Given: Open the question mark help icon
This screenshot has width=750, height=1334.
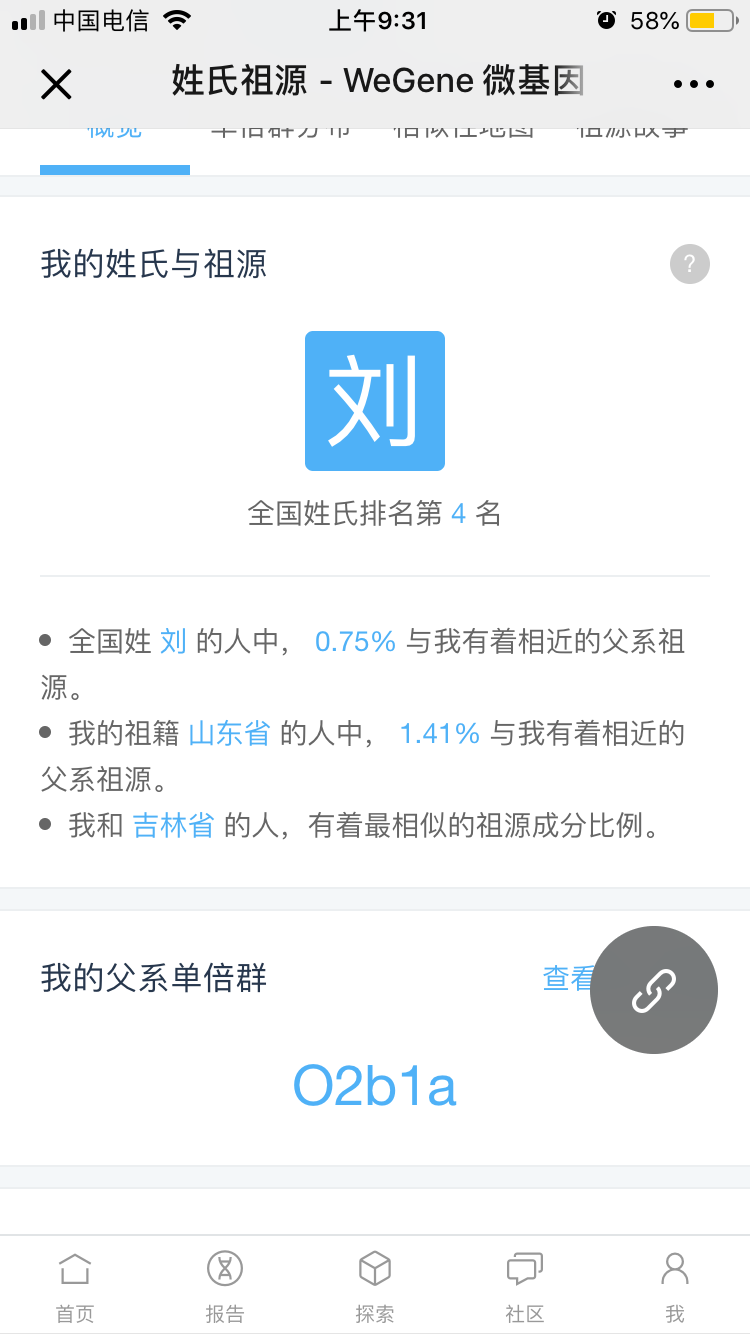Looking at the screenshot, I should pyautogui.click(x=690, y=265).
